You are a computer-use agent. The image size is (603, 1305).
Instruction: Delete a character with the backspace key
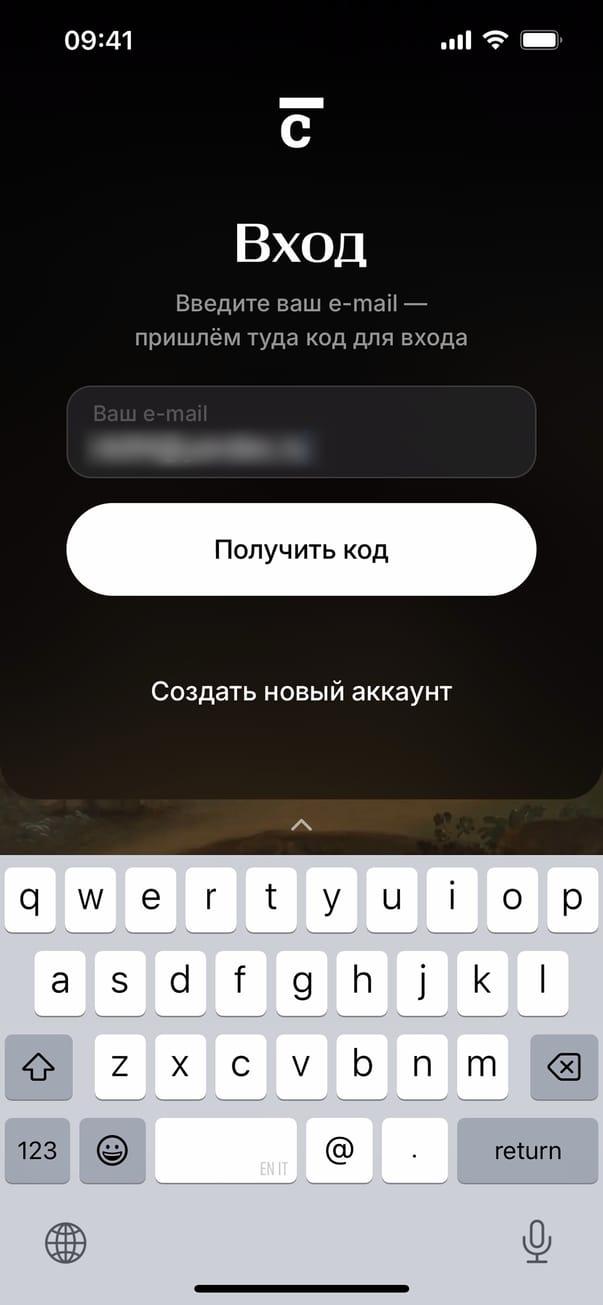(x=564, y=1067)
